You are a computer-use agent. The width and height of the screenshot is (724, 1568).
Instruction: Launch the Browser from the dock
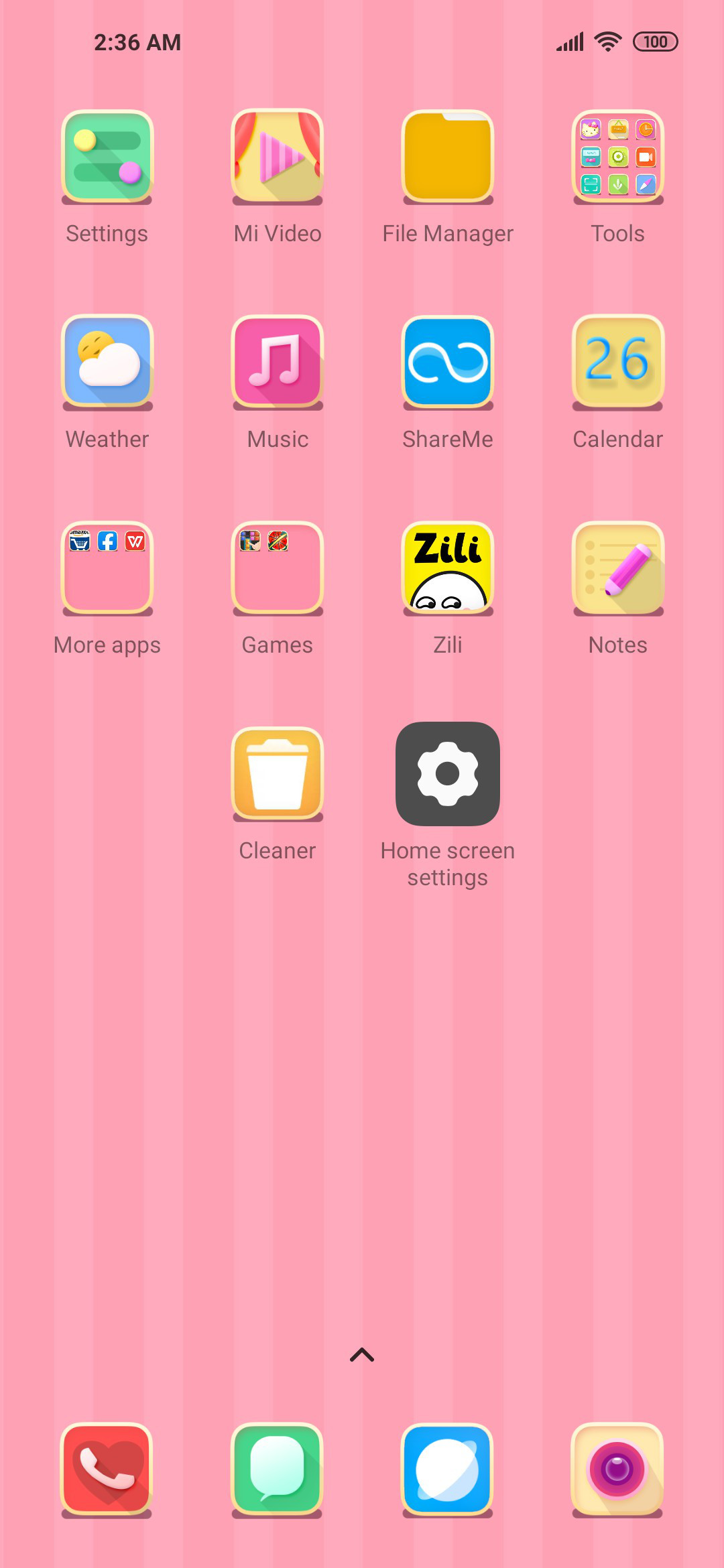(448, 1470)
